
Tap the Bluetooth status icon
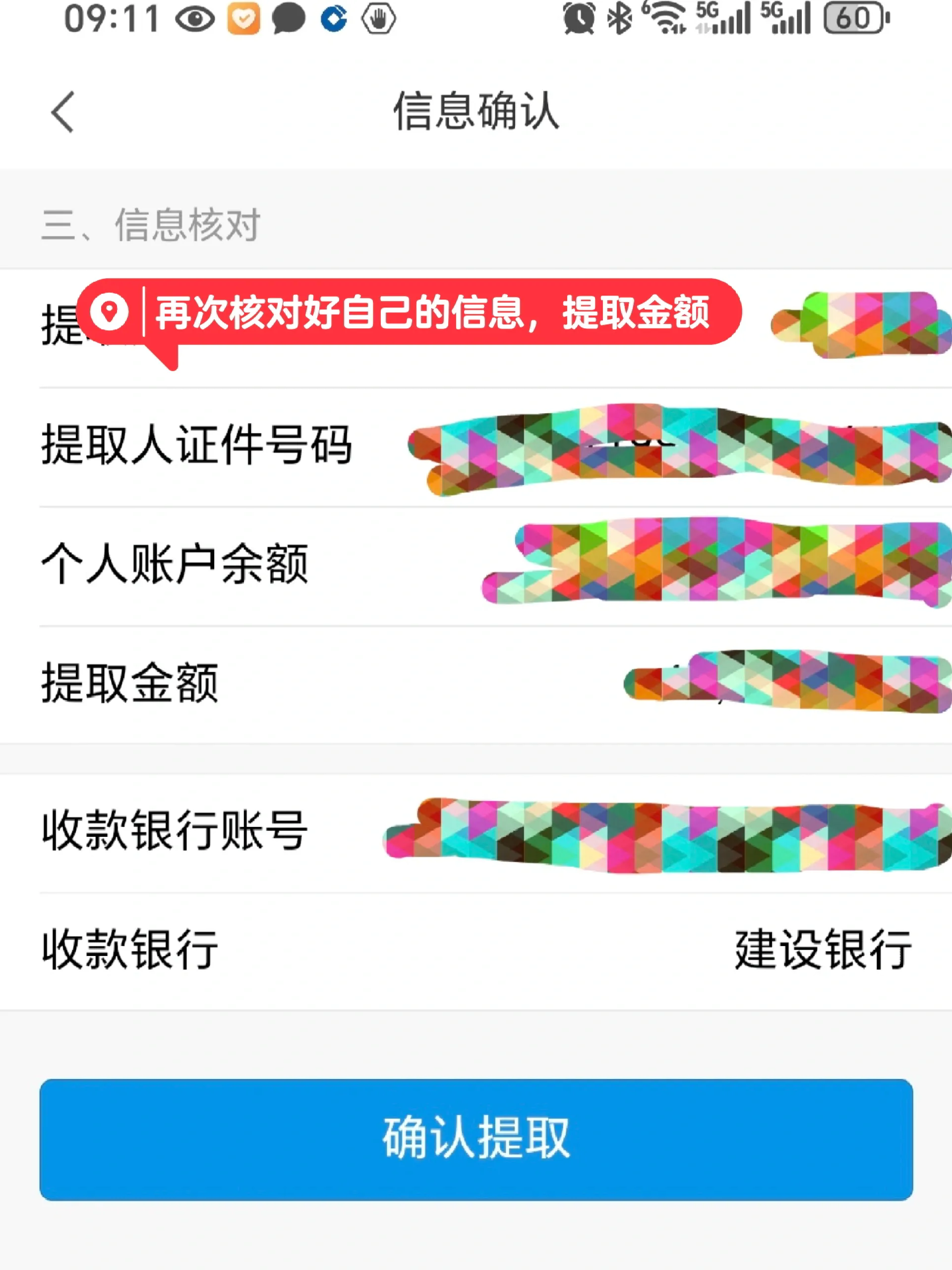click(x=620, y=19)
